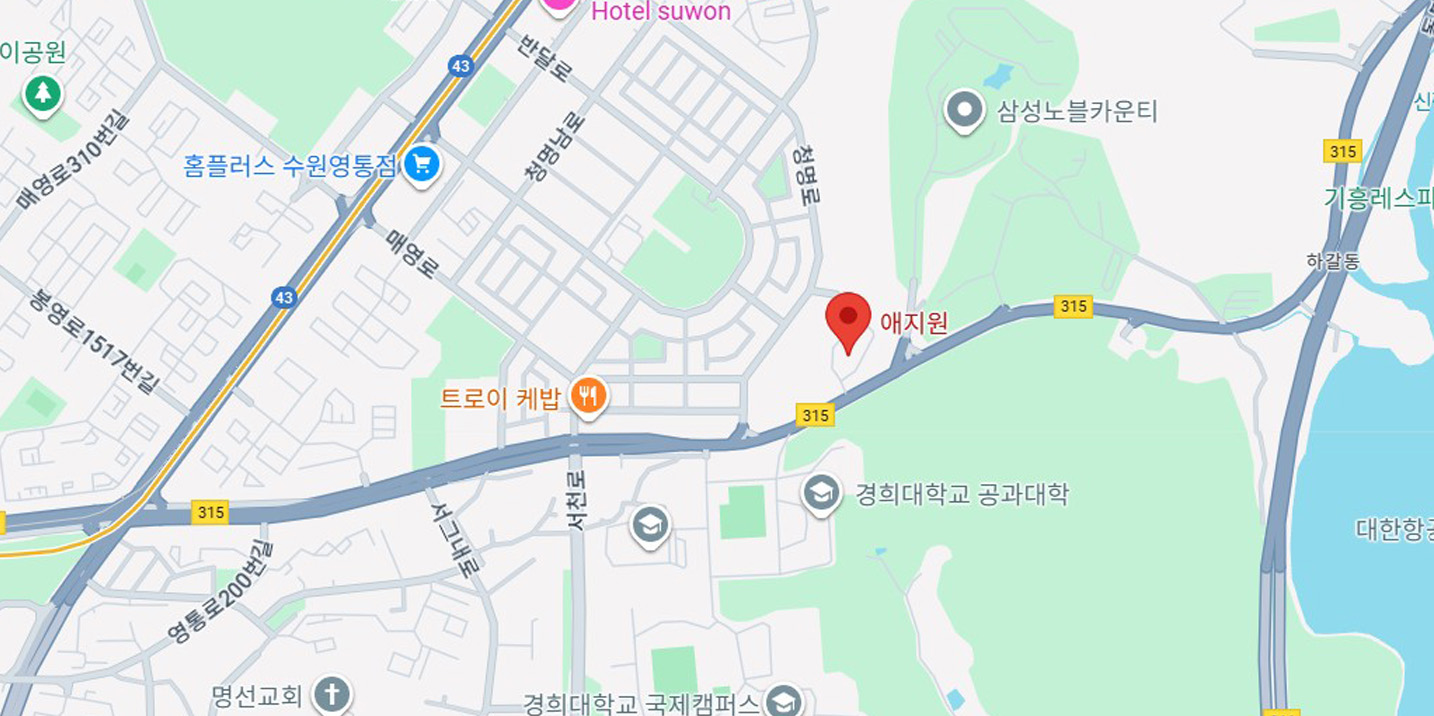Open the Hotel suwon marker

pyautogui.click(x=559, y=6)
